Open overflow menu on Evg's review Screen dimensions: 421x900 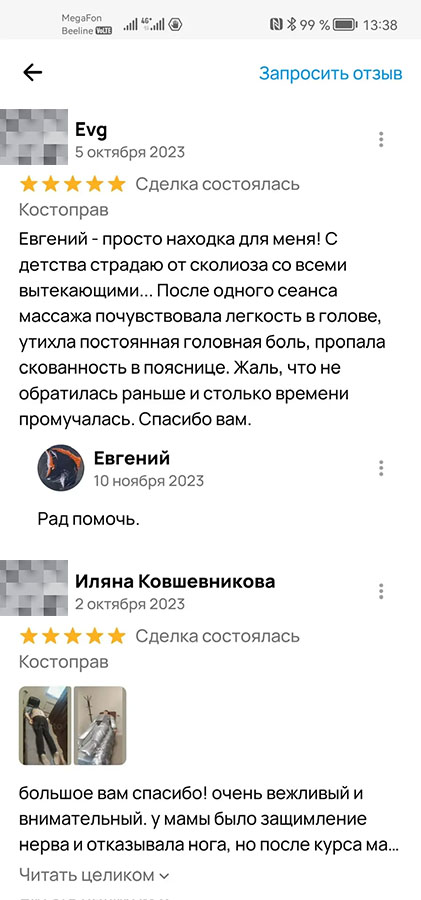point(381,139)
